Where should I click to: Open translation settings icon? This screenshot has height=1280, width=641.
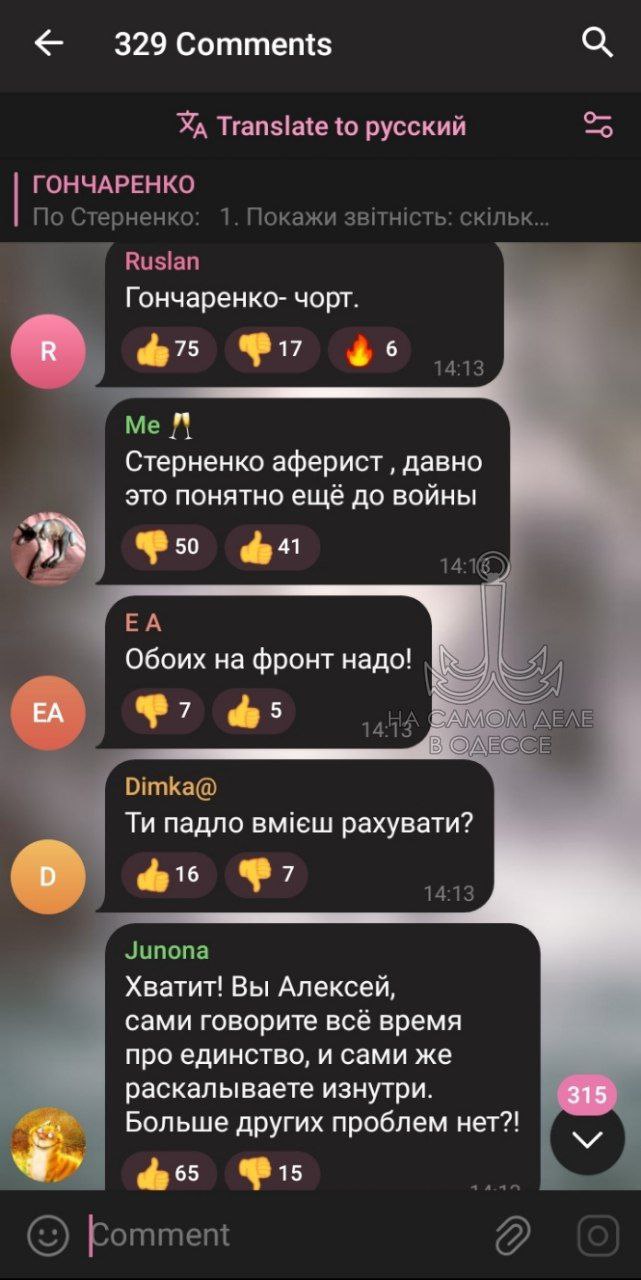click(x=598, y=125)
